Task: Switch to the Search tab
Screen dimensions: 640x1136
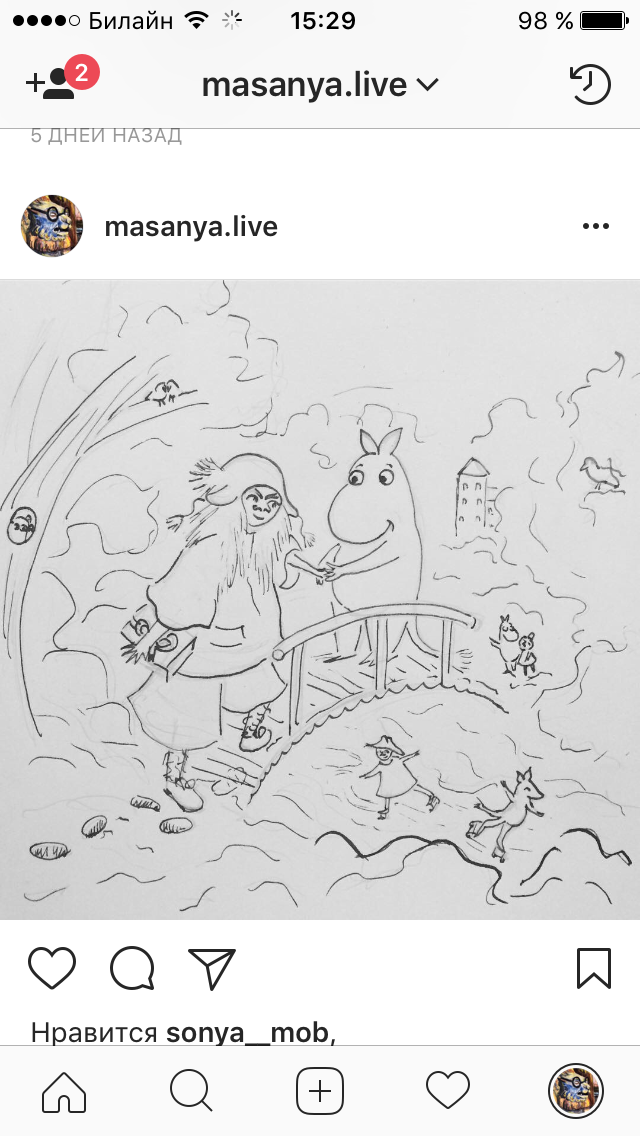Action: [191, 1090]
